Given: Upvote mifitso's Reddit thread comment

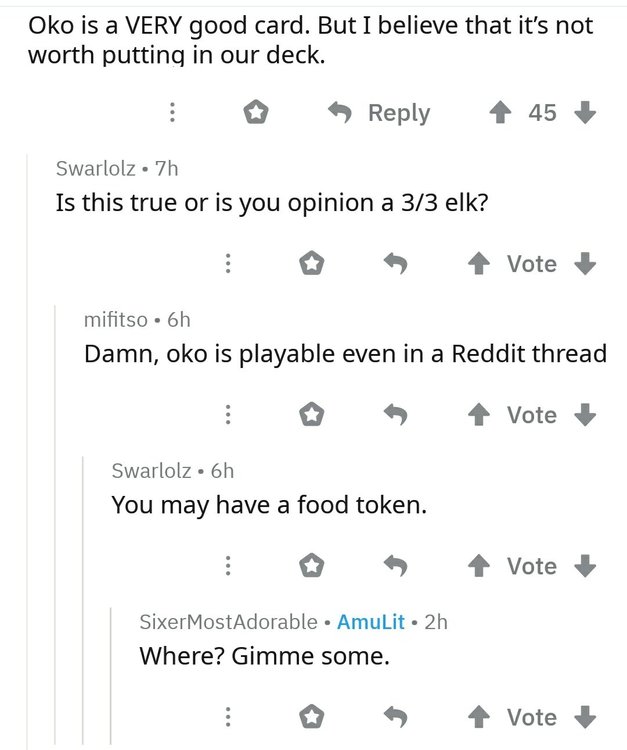Looking at the screenshot, I should pyautogui.click(x=481, y=415).
